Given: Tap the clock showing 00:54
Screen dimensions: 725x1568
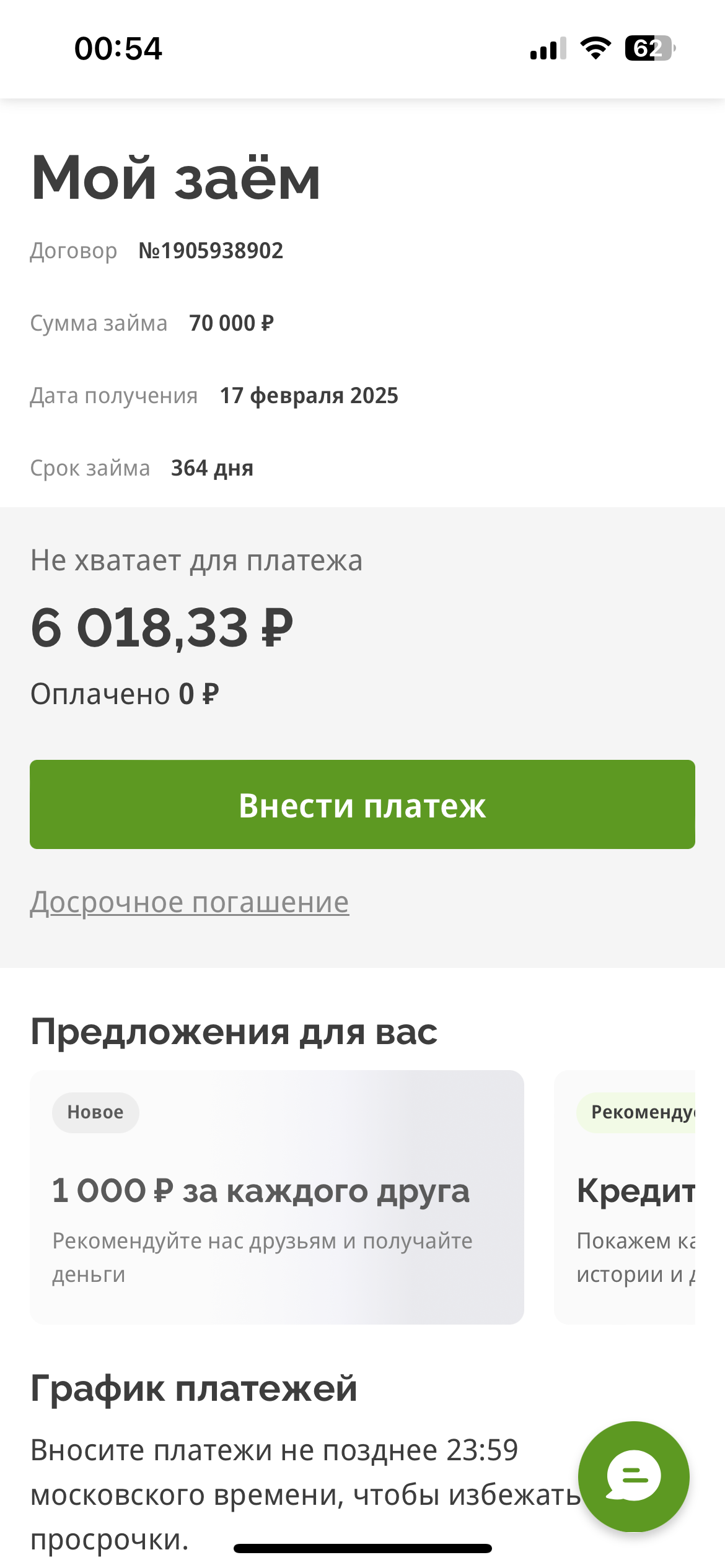Looking at the screenshot, I should coord(118,48).
